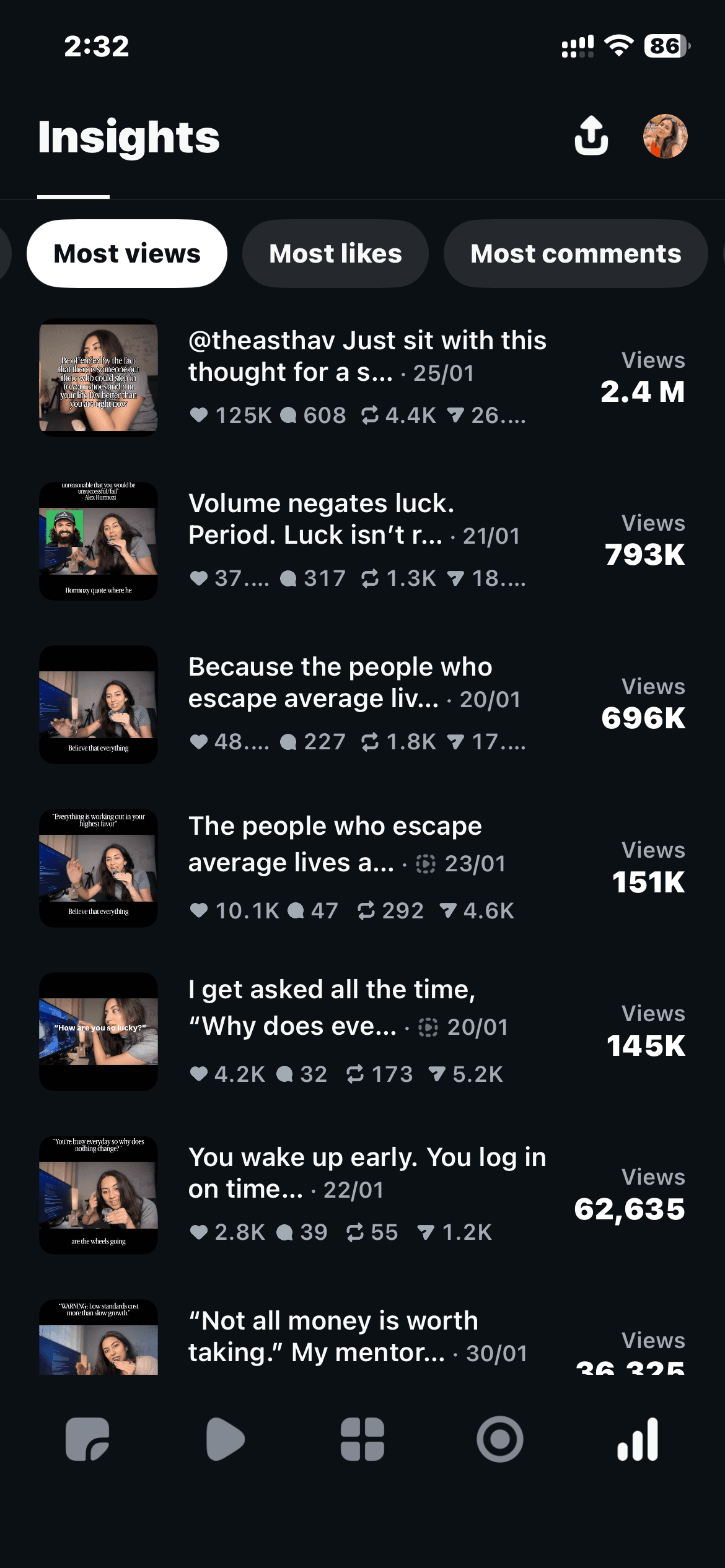Open the play button tab
This screenshot has width=725, height=1568.
click(225, 1439)
